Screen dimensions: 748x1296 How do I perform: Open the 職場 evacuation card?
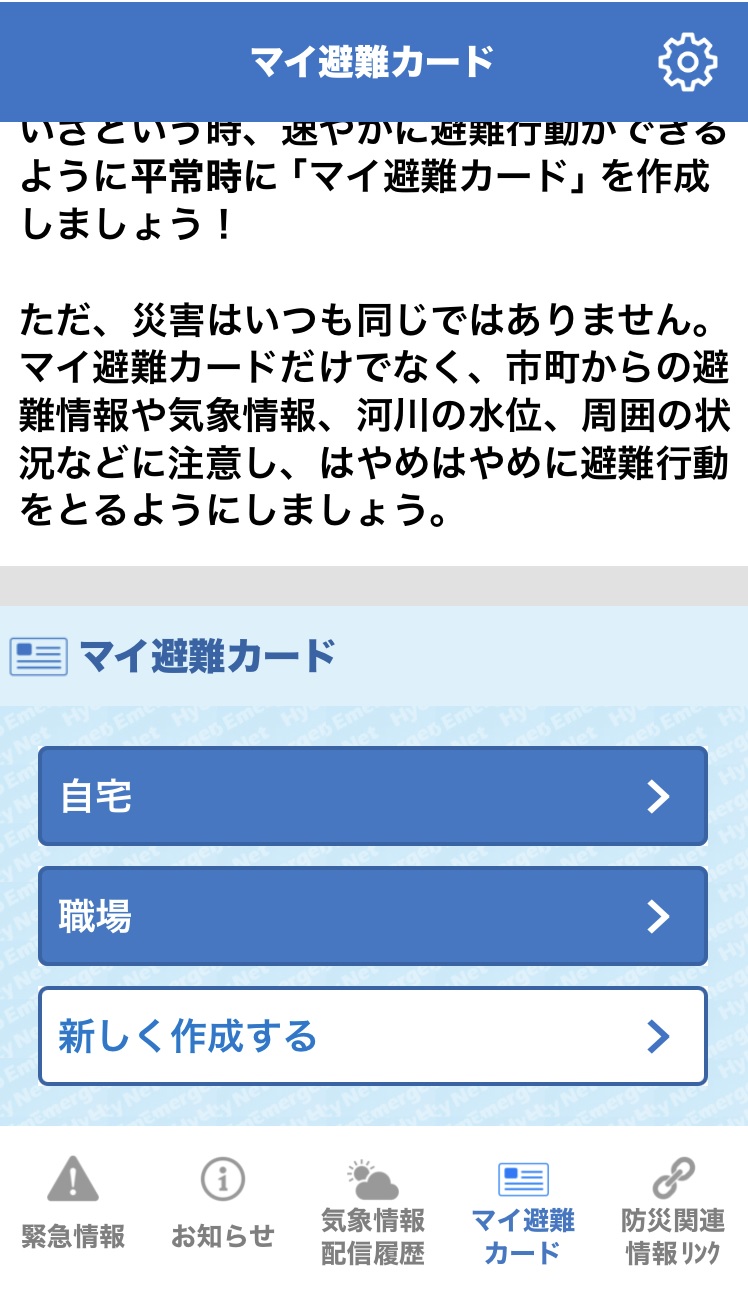pyautogui.click(x=373, y=916)
